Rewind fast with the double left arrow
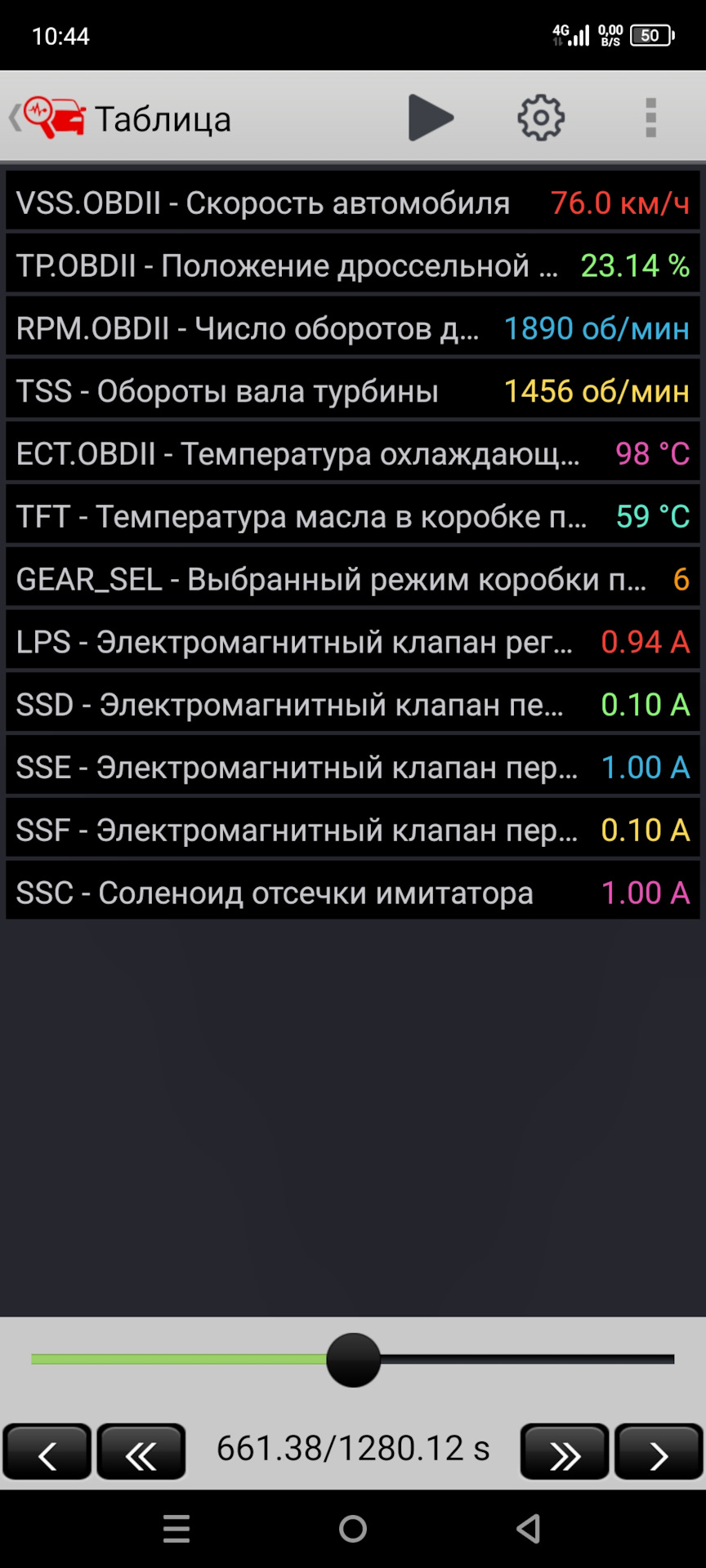This screenshot has height=1568, width=706. tap(141, 1451)
